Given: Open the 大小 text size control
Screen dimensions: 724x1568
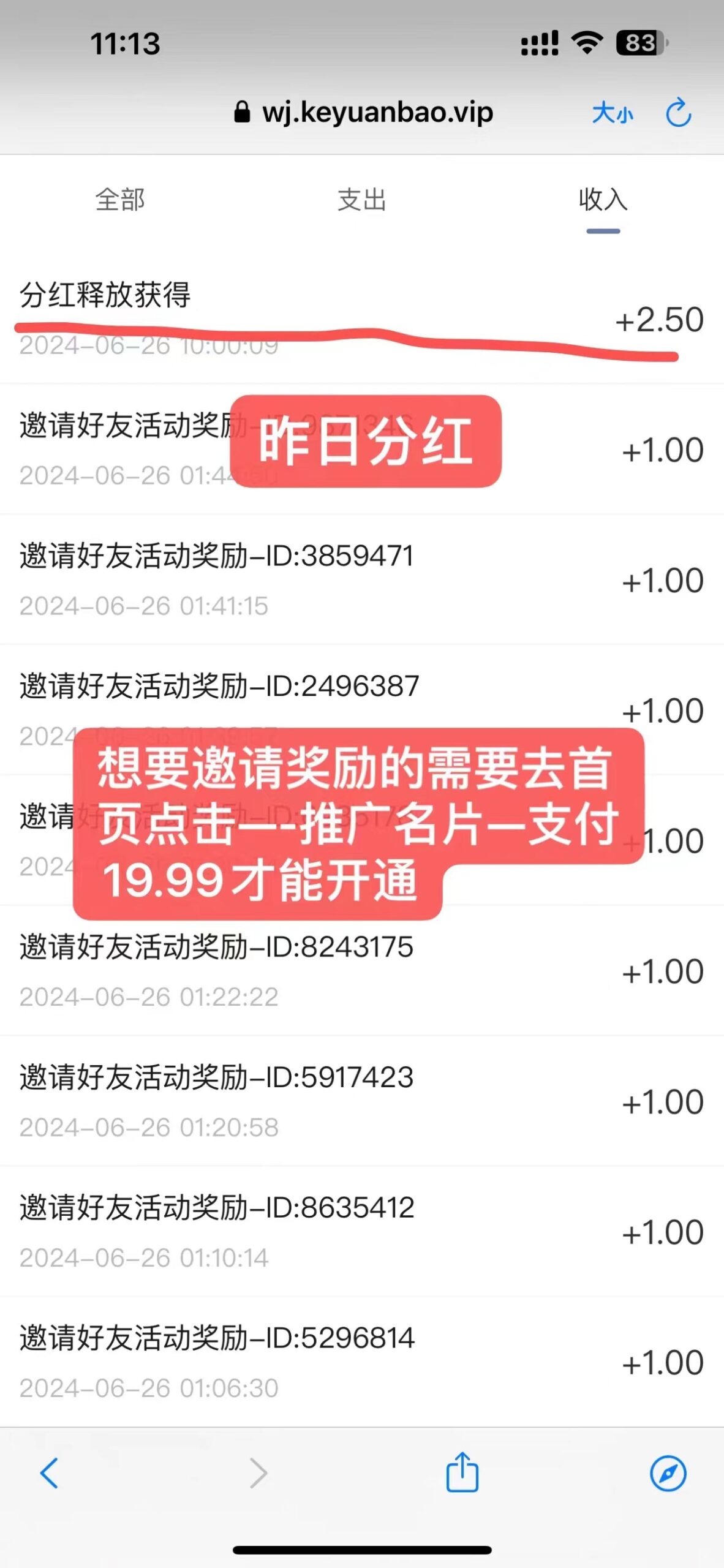Looking at the screenshot, I should (x=613, y=114).
